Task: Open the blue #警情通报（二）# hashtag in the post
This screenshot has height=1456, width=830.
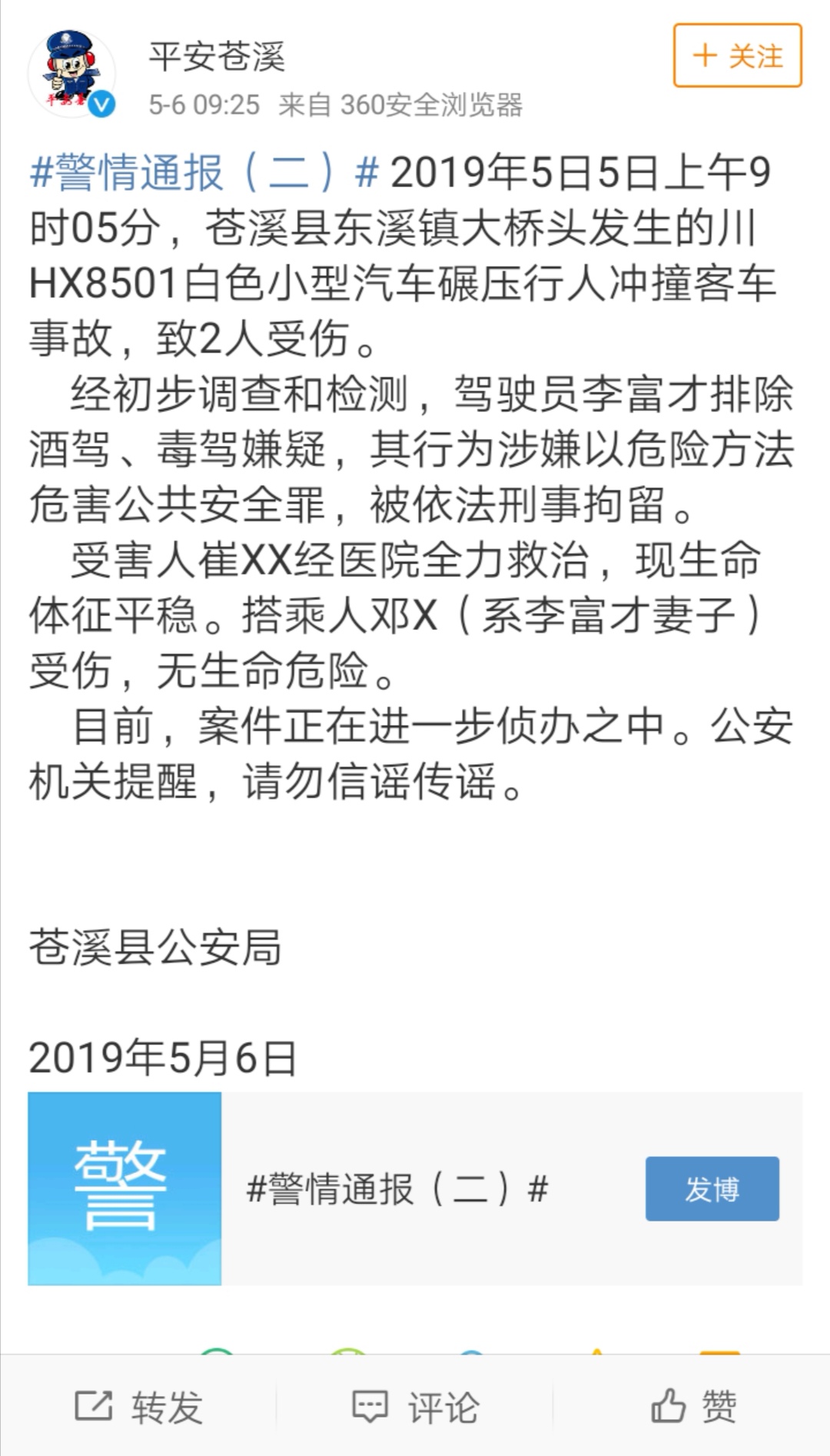Action: coord(204,172)
